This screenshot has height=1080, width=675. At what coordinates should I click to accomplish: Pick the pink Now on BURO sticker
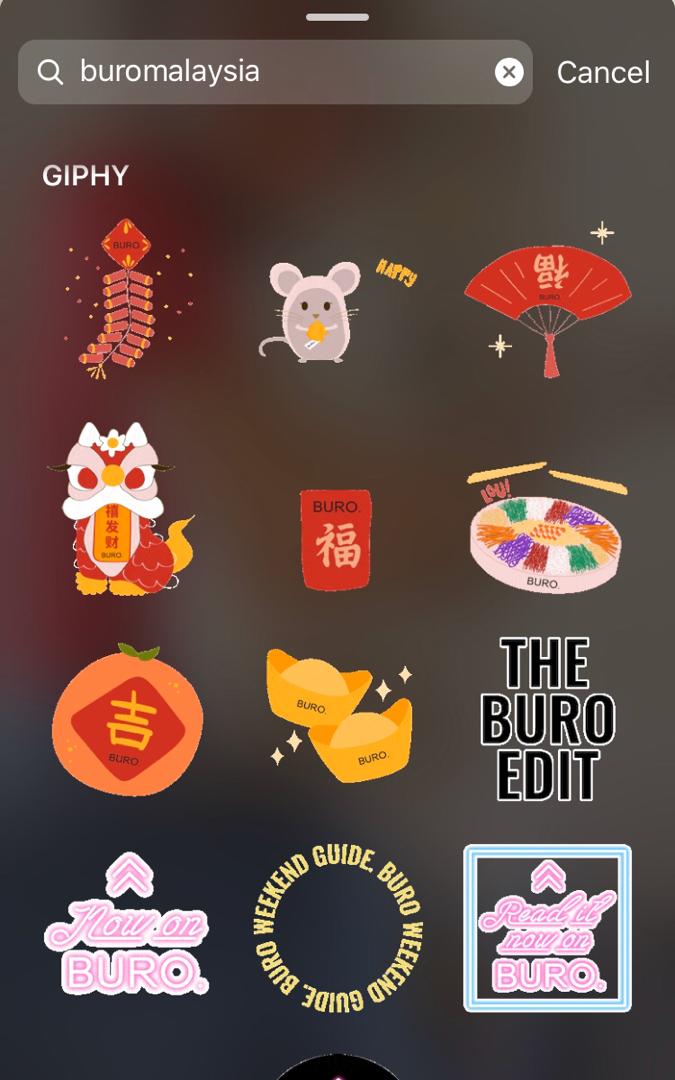[127, 925]
